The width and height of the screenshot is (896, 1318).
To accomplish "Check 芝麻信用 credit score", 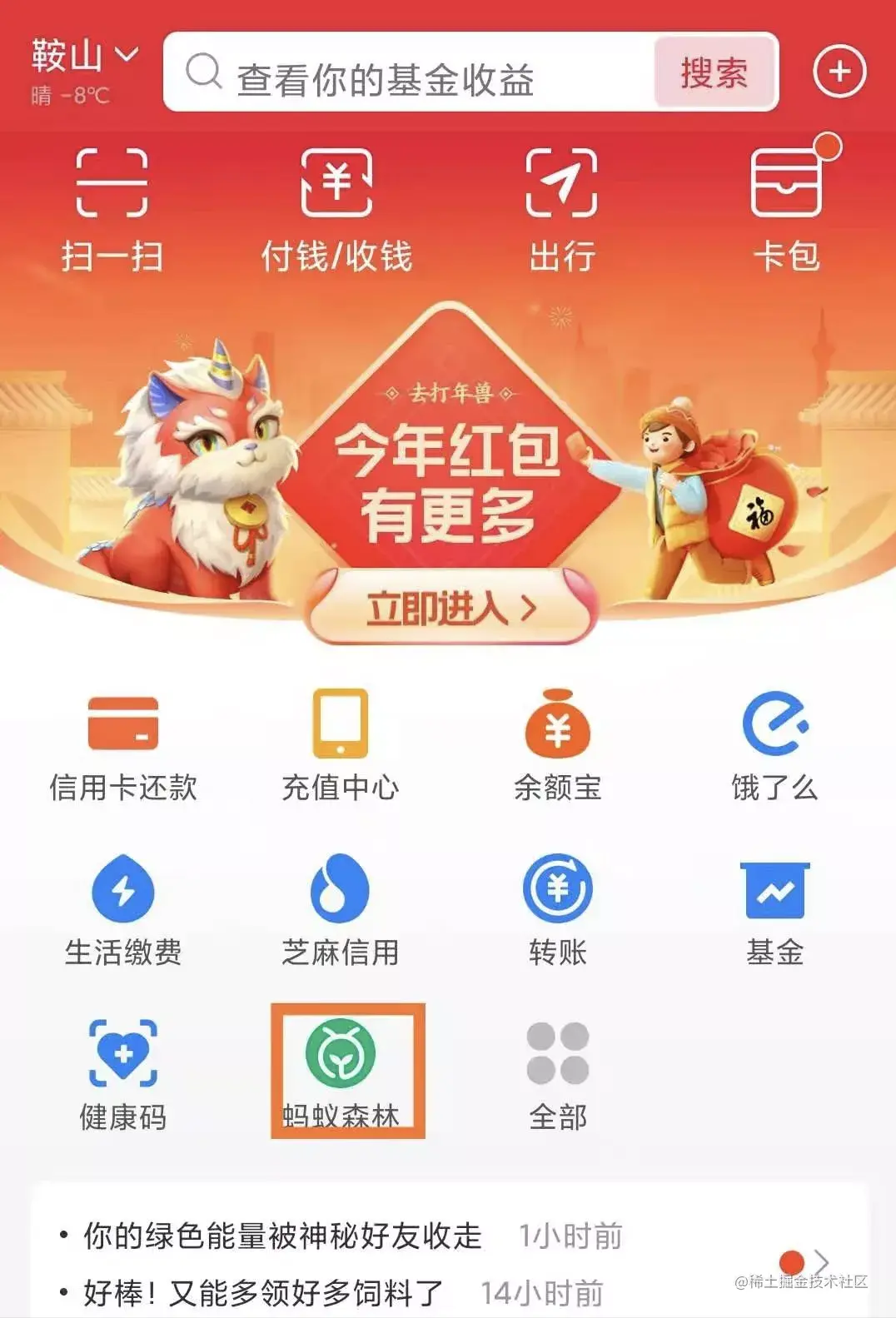I will (x=340, y=910).
